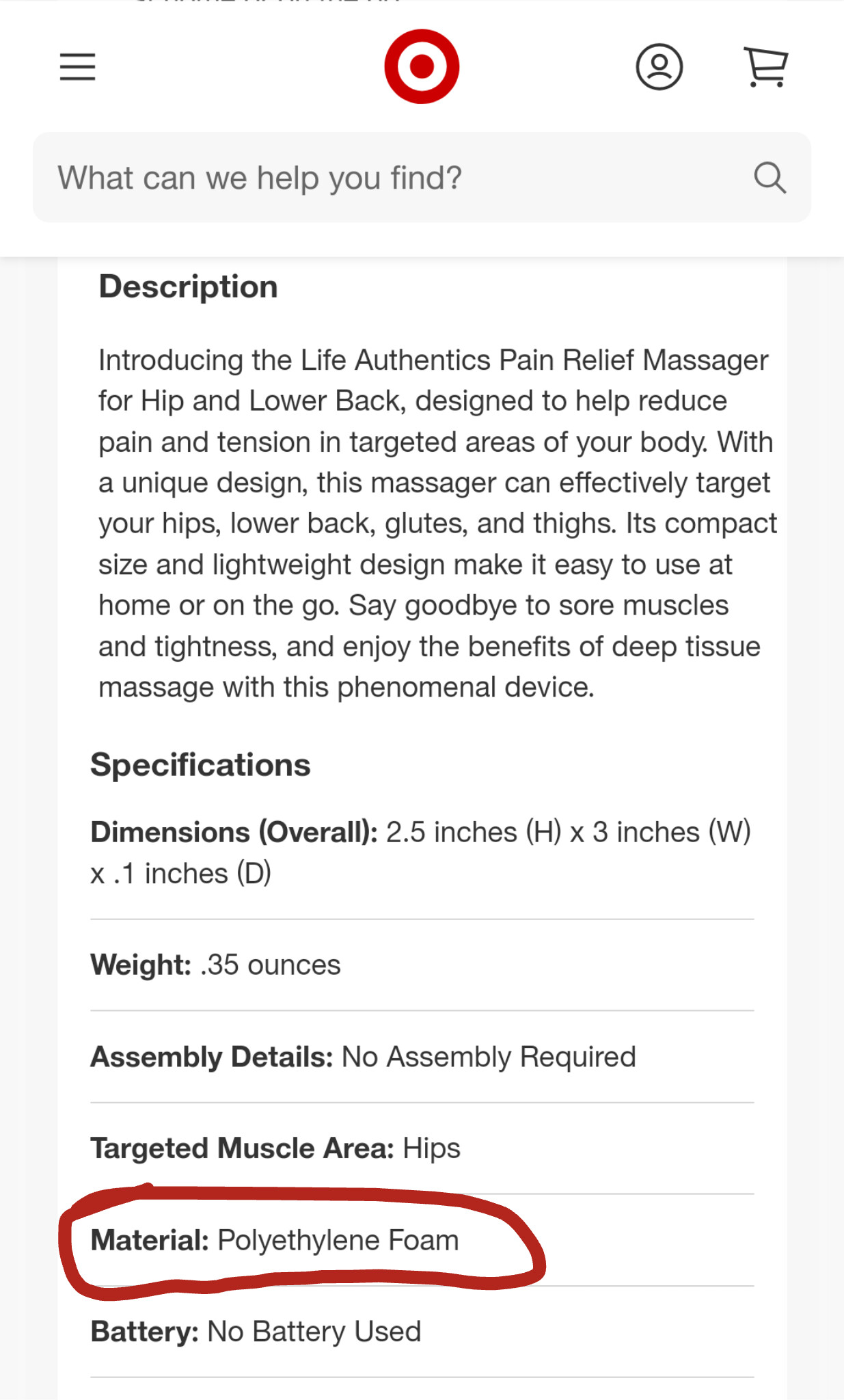Open the account profile icon
The image size is (844, 1400).
pyautogui.click(x=659, y=67)
